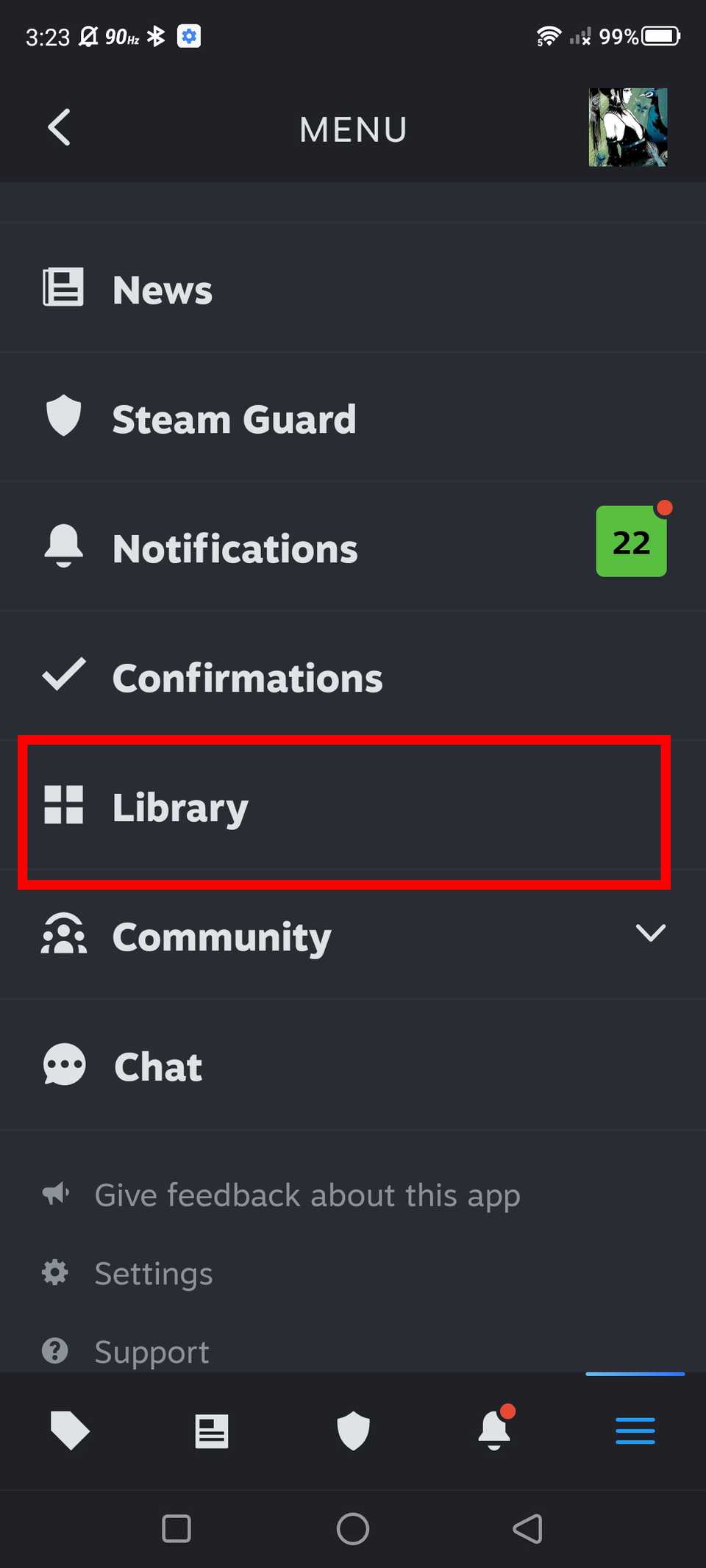Image resolution: width=706 pixels, height=1568 pixels.
Task: Expand the Community section
Action: tap(649, 934)
